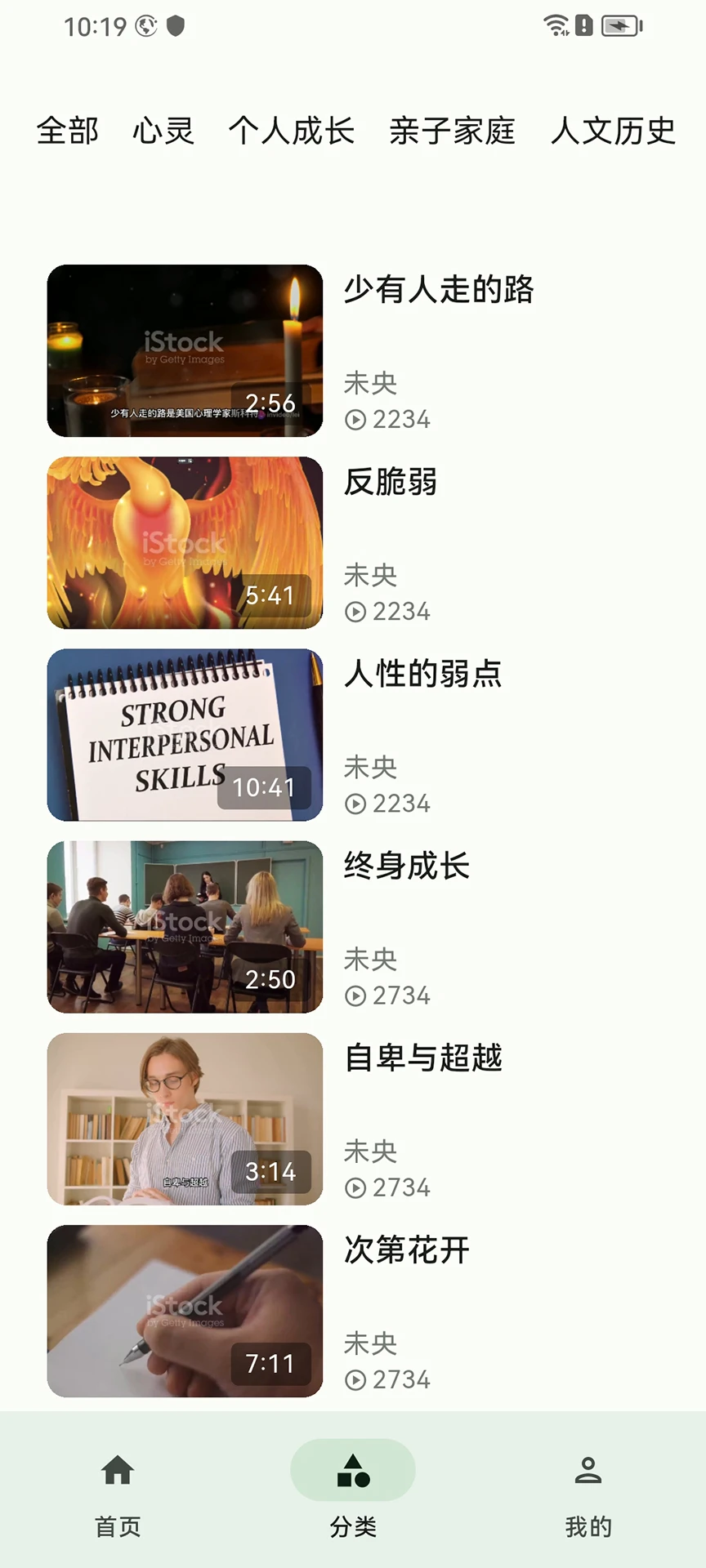Click the play count icon beside 次第花开
This screenshot has height=1568, width=706.
(x=355, y=1379)
